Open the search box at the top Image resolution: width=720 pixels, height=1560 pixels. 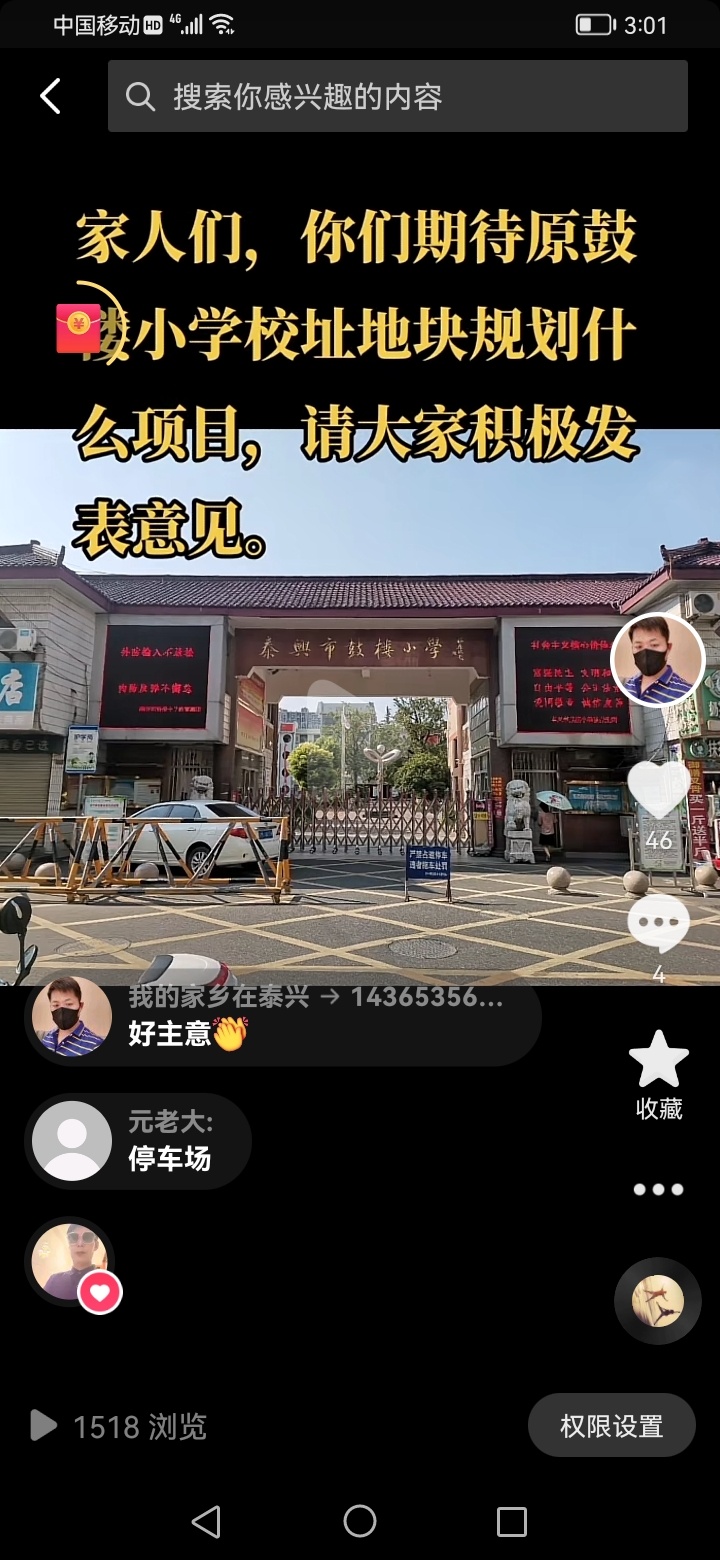(x=398, y=97)
